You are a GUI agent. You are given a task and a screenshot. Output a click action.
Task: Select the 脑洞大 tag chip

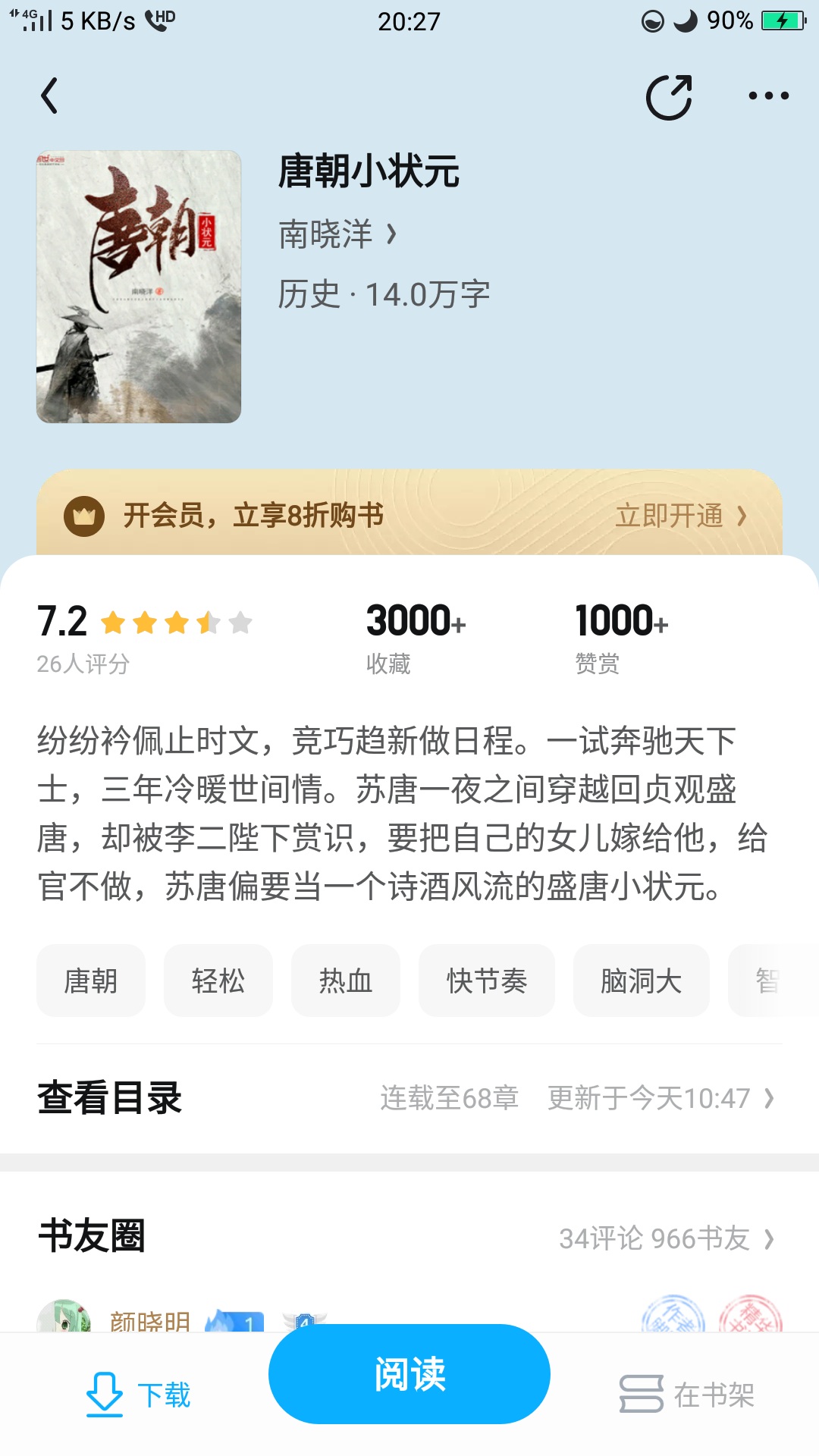pyautogui.click(x=642, y=981)
